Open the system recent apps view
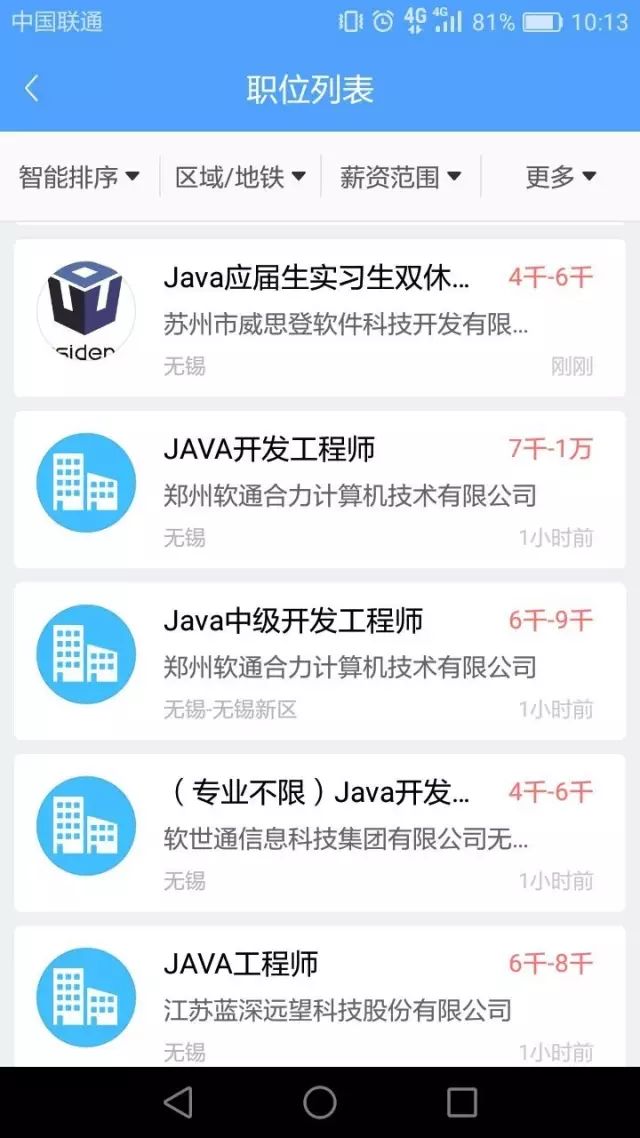The height and width of the screenshot is (1138, 640). (x=462, y=1102)
